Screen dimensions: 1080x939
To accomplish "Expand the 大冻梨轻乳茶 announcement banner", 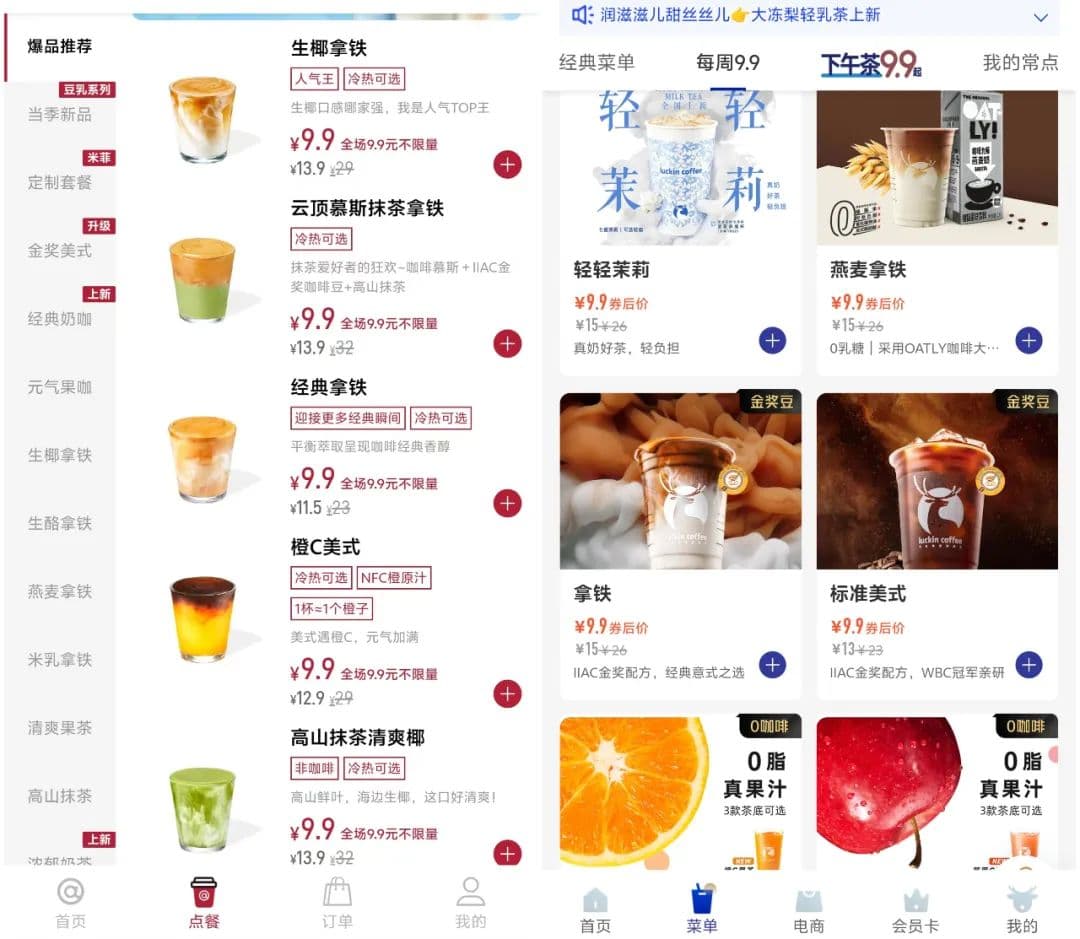I will coord(1040,17).
